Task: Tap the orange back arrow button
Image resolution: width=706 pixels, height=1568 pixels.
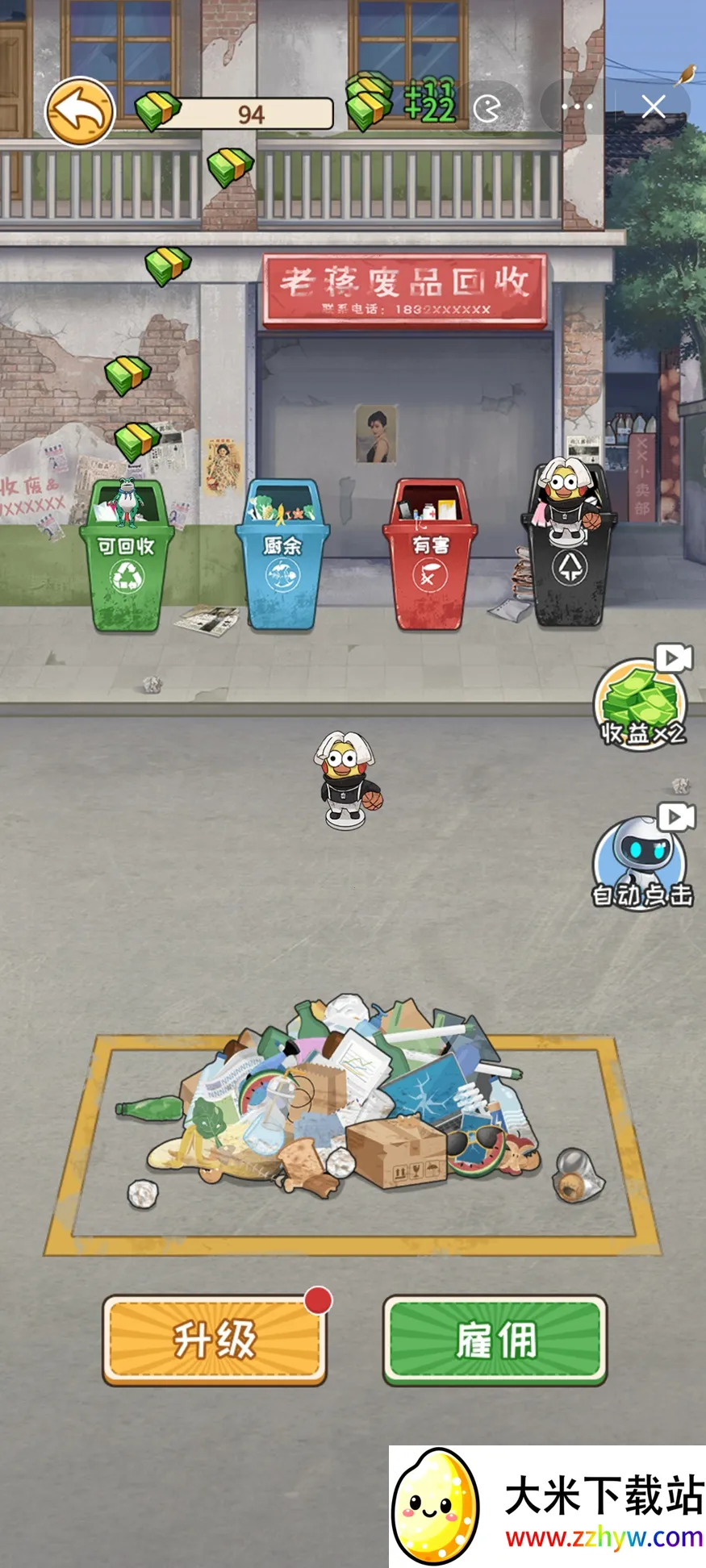Action: 79,112
